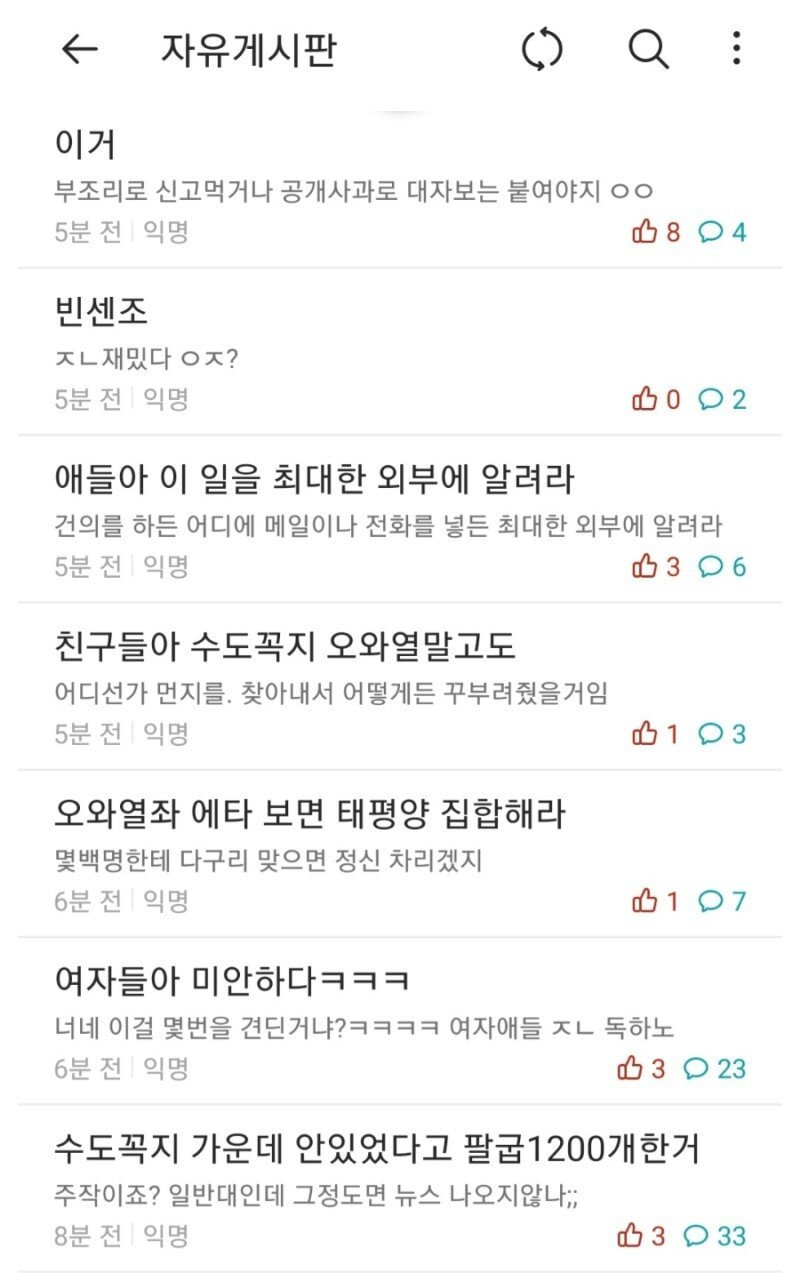Open post 수도꼭지 가운데 안있었다고 팔굽1200개한거

[x=376, y=1149]
